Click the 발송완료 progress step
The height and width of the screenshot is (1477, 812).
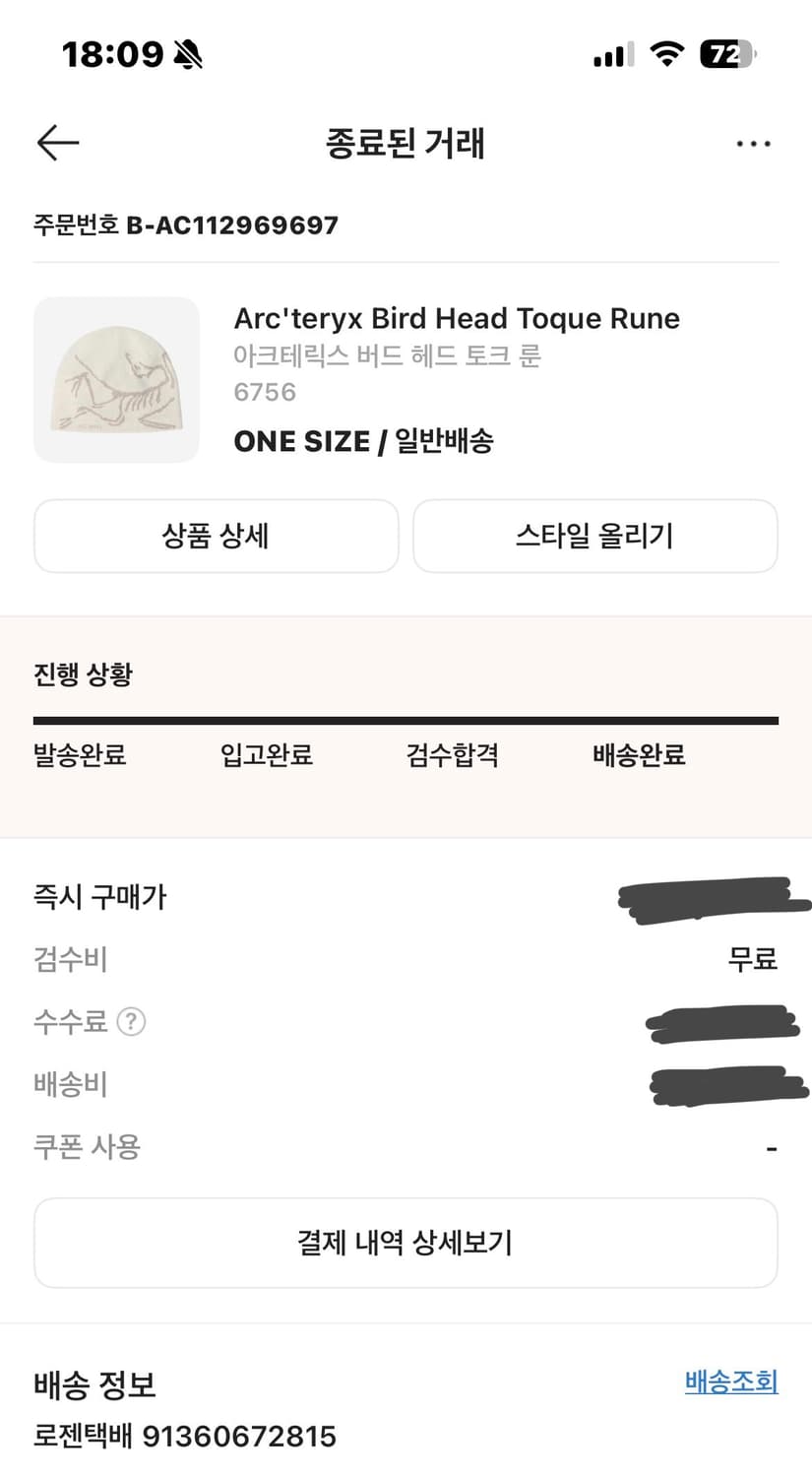[79, 755]
